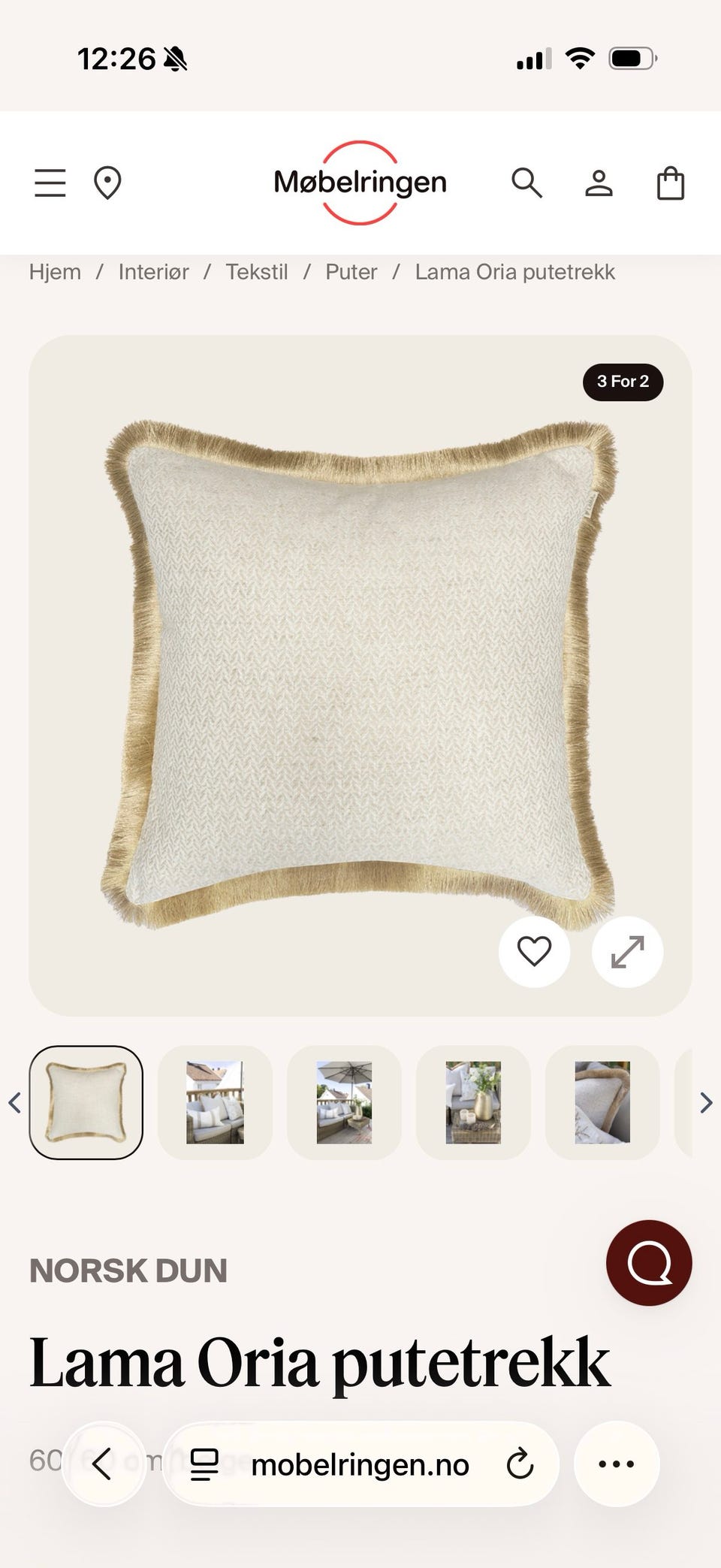
Task: Open the chat bubble button
Action: coord(649,1262)
